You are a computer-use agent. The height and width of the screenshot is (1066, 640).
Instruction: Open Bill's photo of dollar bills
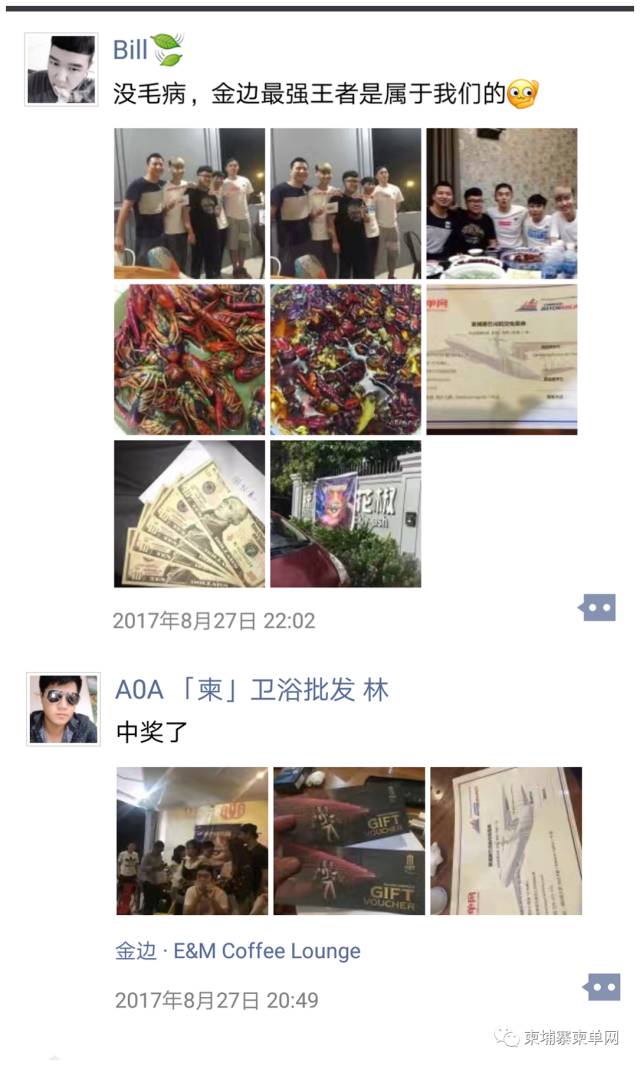(x=189, y=514)
